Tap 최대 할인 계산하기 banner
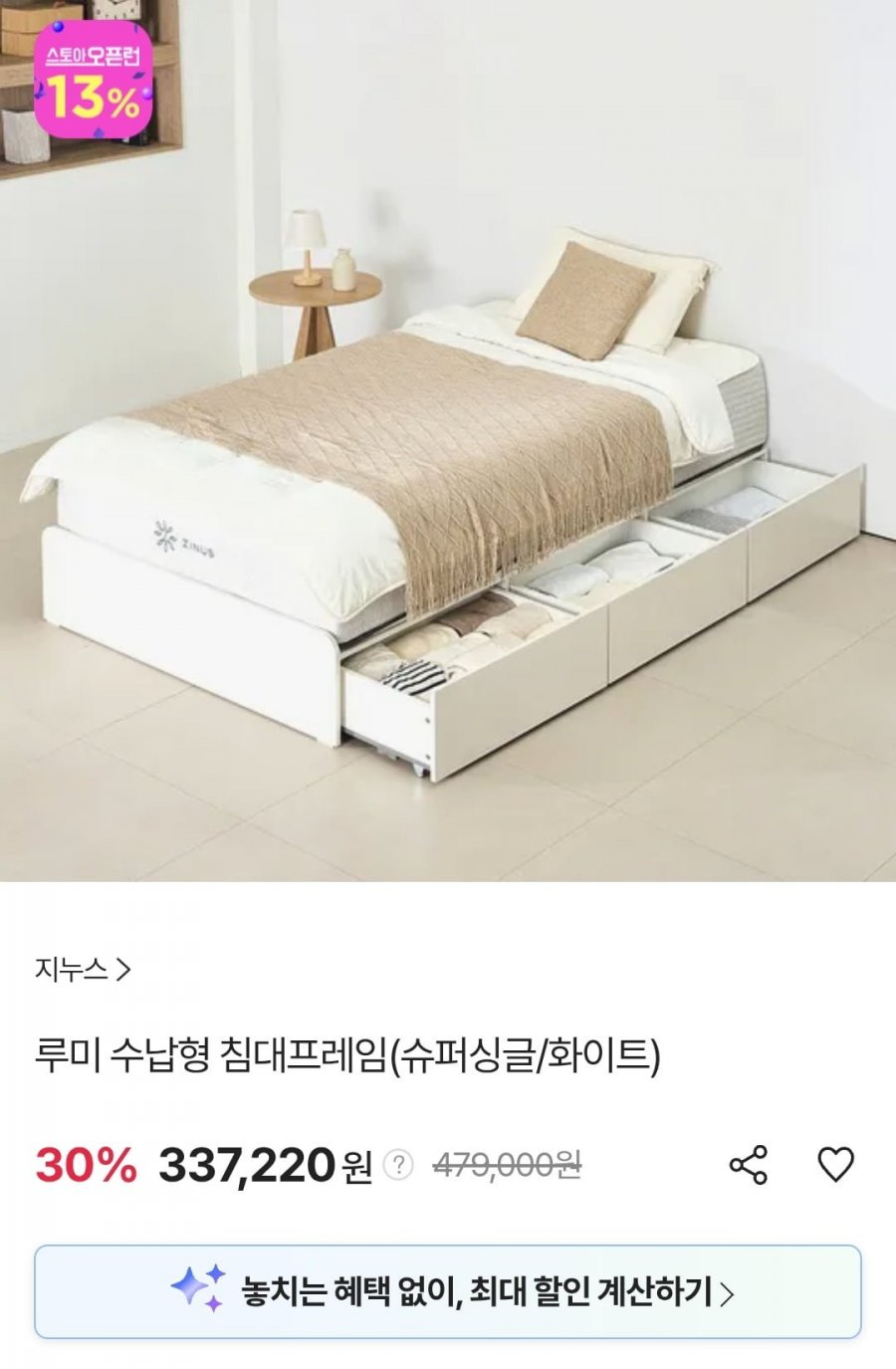This screenshot has width=896, height=1369. 448,1291
